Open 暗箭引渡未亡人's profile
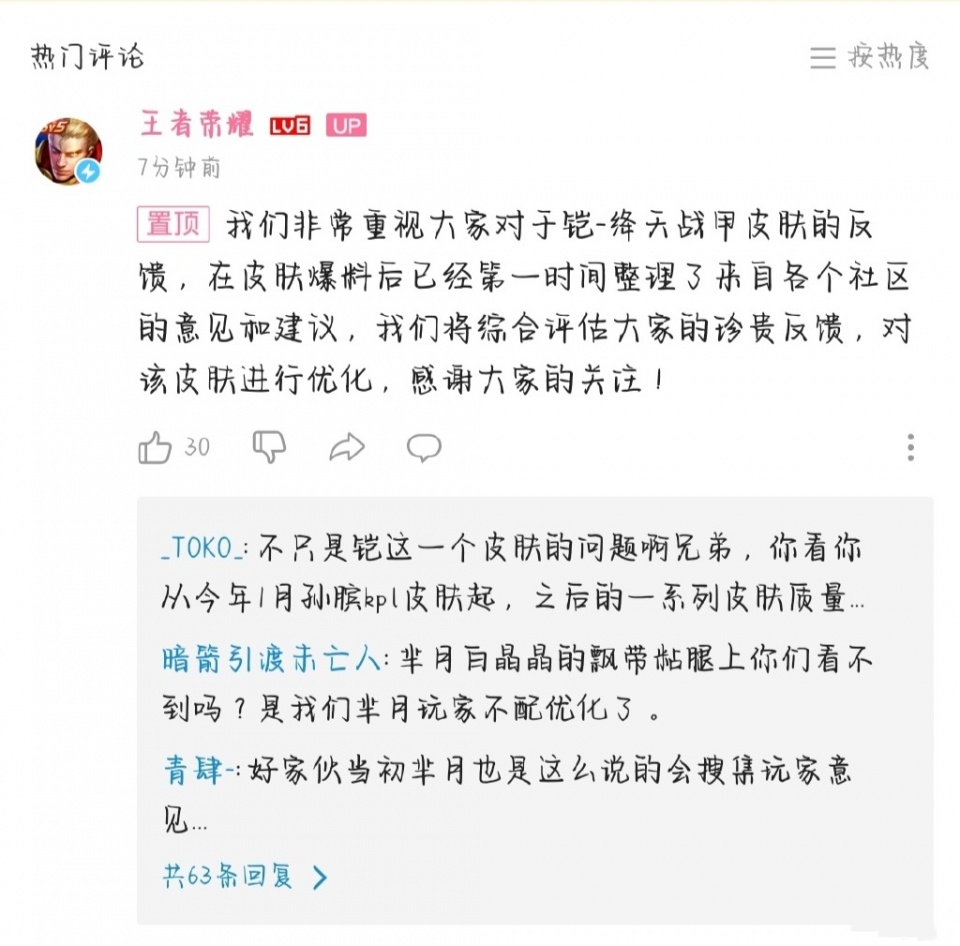Viewport: 960px width, 946px height. coord(271,659)
